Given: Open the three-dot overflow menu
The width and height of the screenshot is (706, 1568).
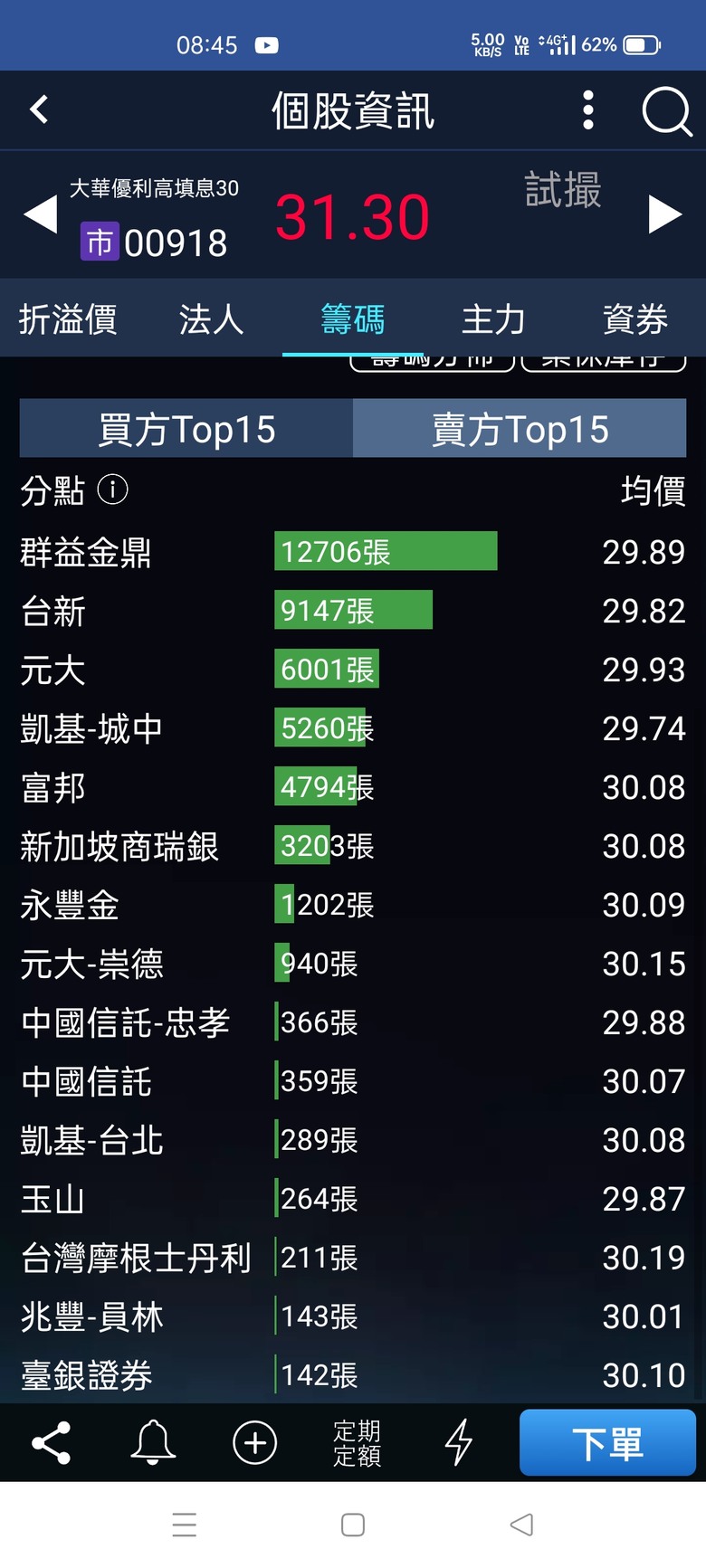Looking at the screenshot, I should click(x=588, y=110).
